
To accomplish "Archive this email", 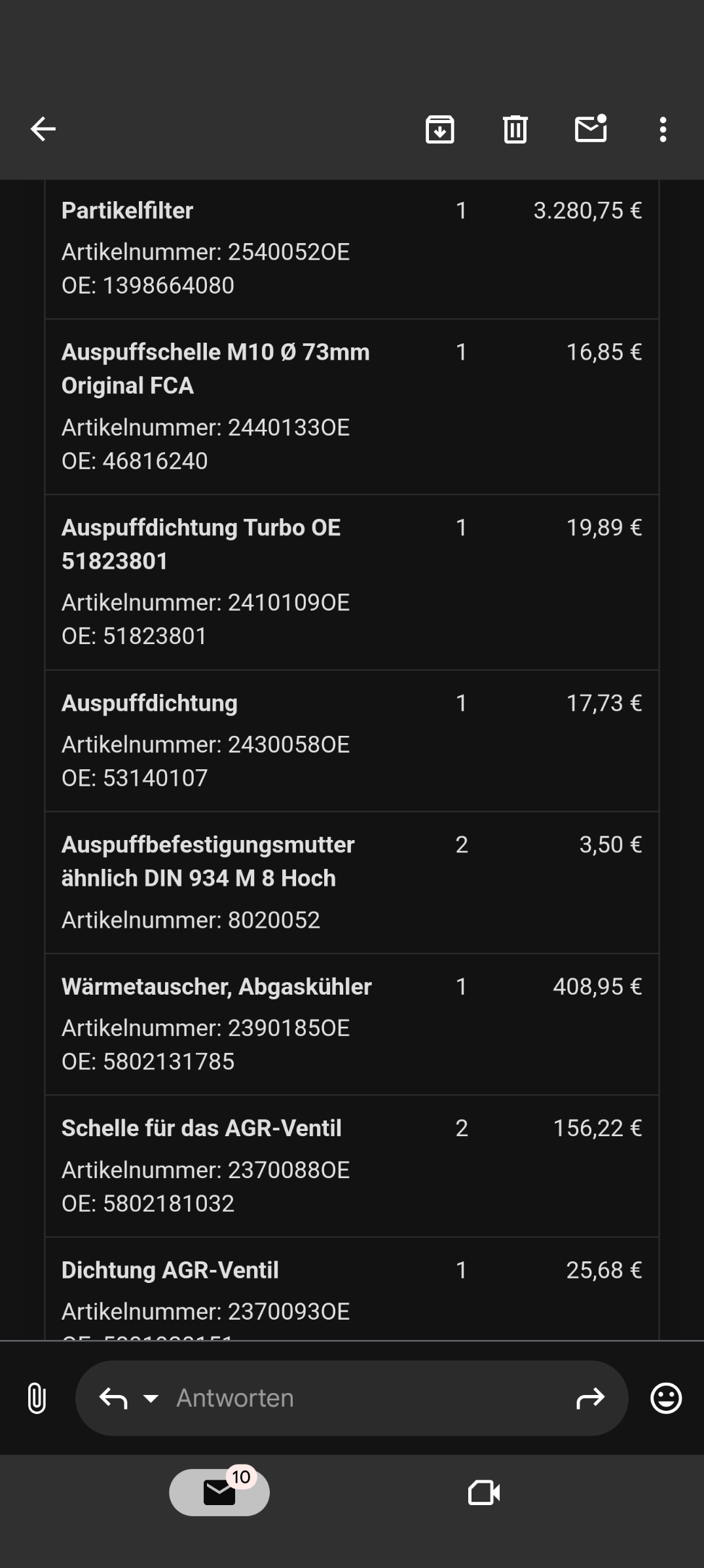I will pyautogui.click(x=440, y=129).
